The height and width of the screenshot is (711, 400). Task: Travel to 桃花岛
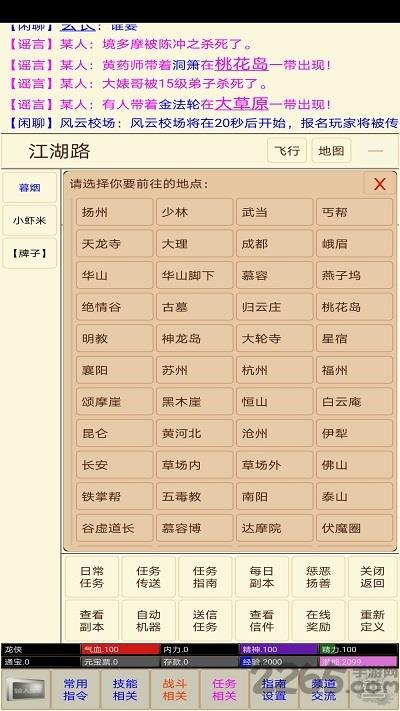tap(354, 307)
